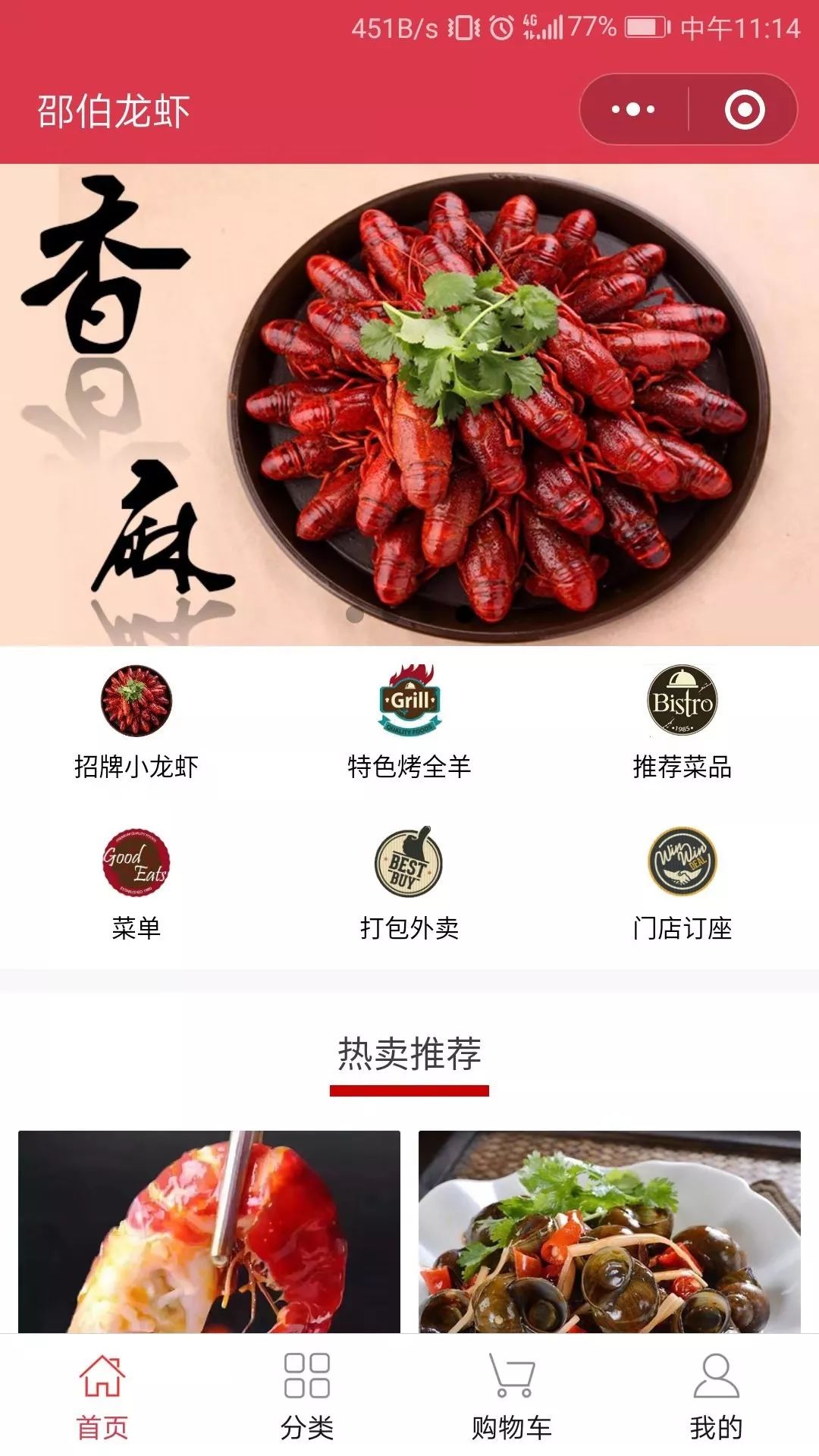Viewport: 819px width, 1456px height.
Task: Open 门店订座 table reservation
Action: pos(682,882)
